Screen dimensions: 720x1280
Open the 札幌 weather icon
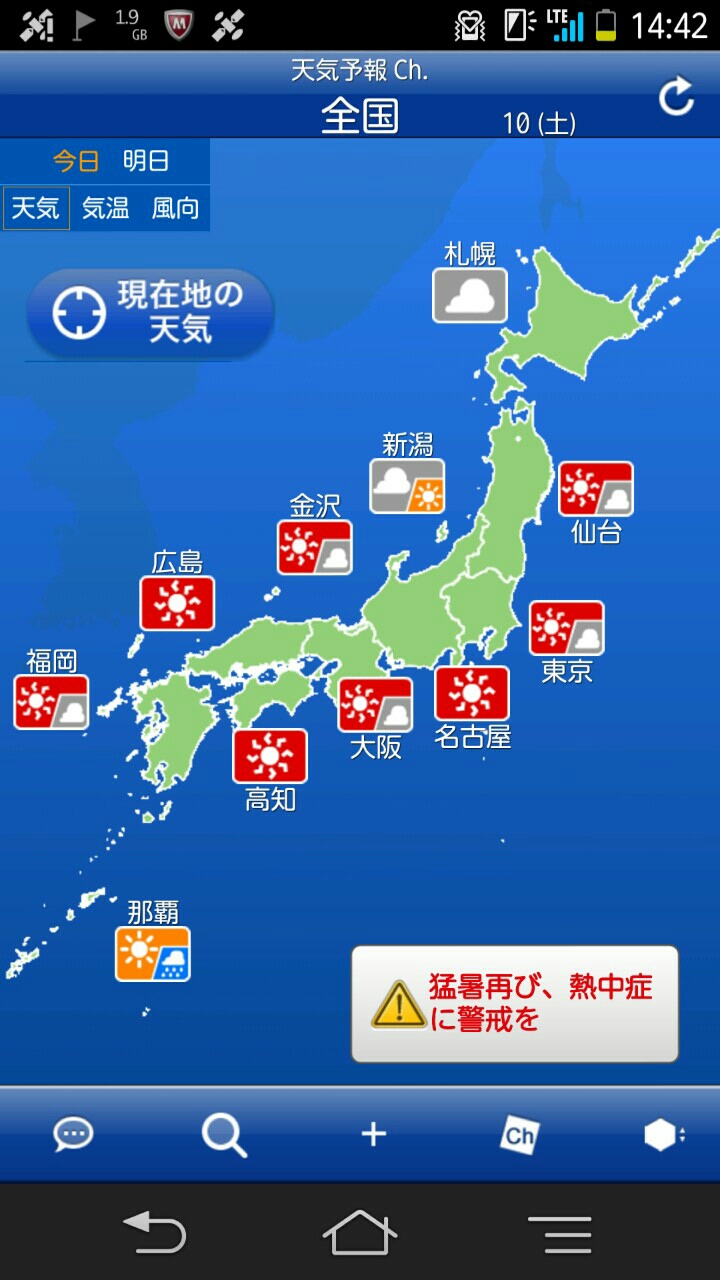click(470, 296)
